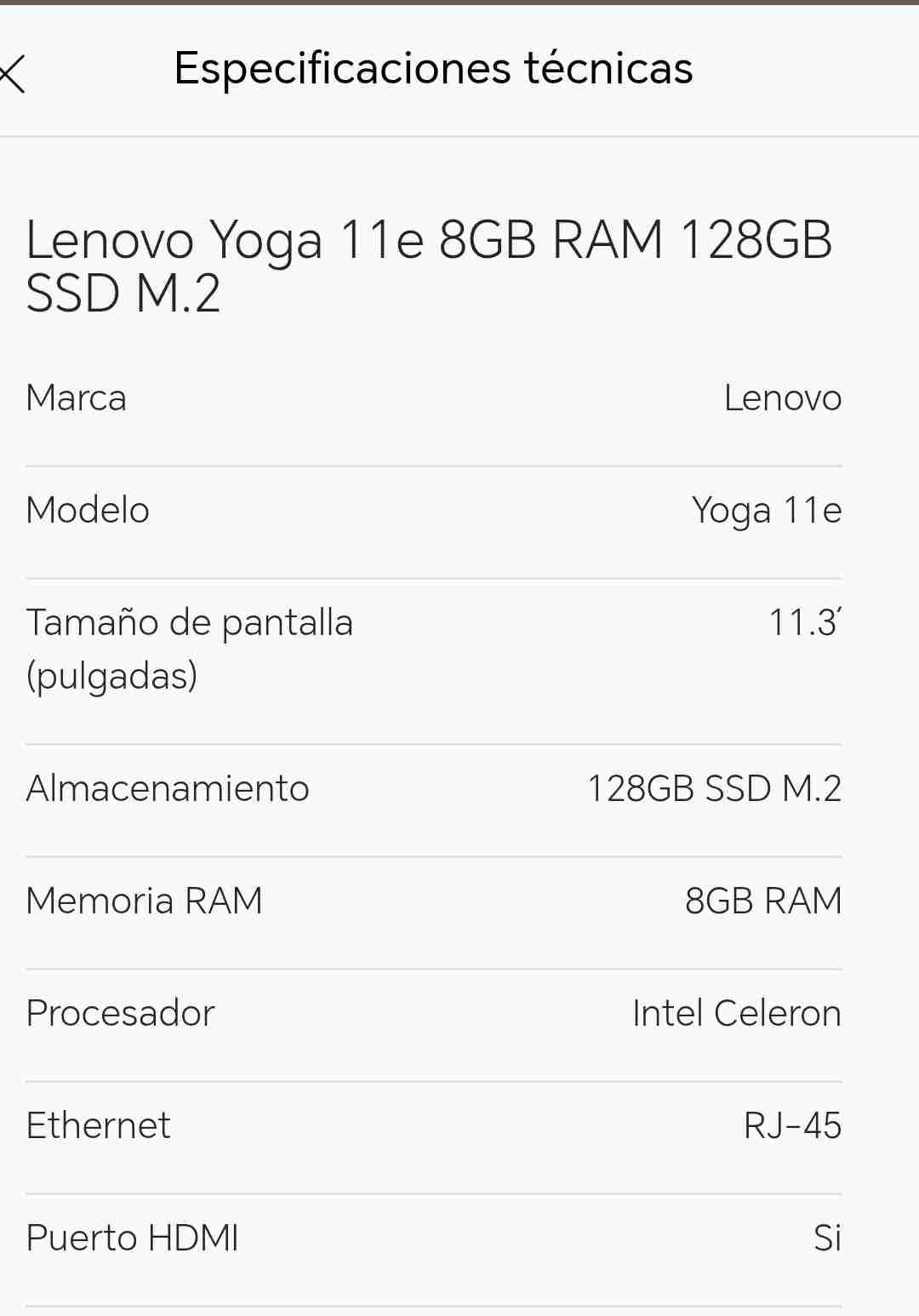Tap the 11.3 inch screen size value
Viewport: 919px width, 1316px height.
coord(806,621)
